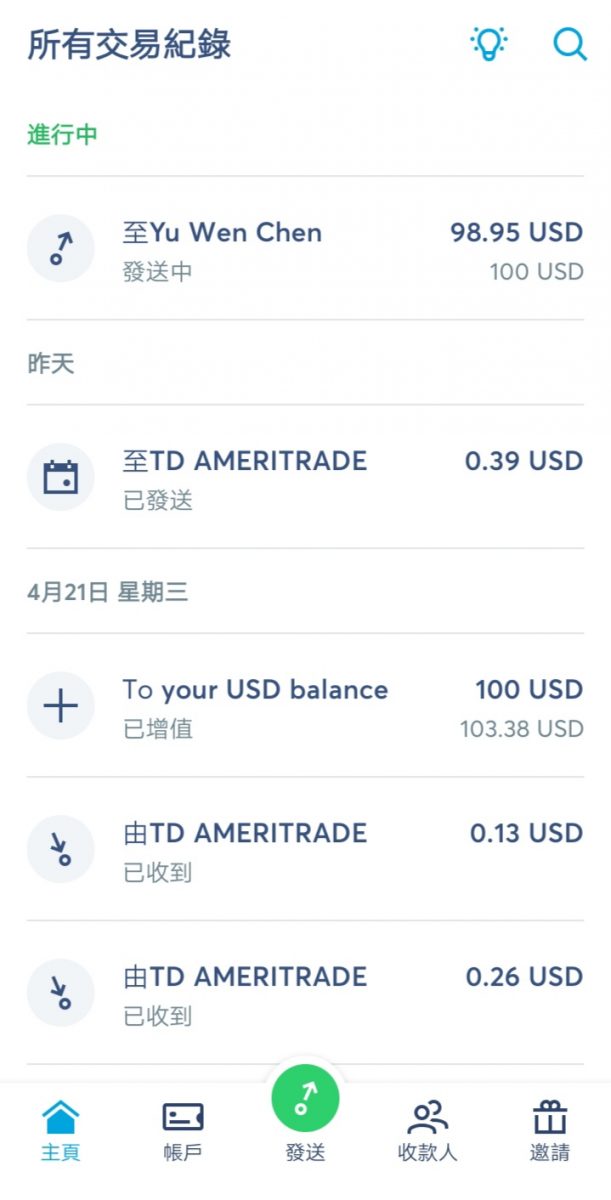View the To your USD balance top-up
The image size is (611, 1200).
[305, 706]
